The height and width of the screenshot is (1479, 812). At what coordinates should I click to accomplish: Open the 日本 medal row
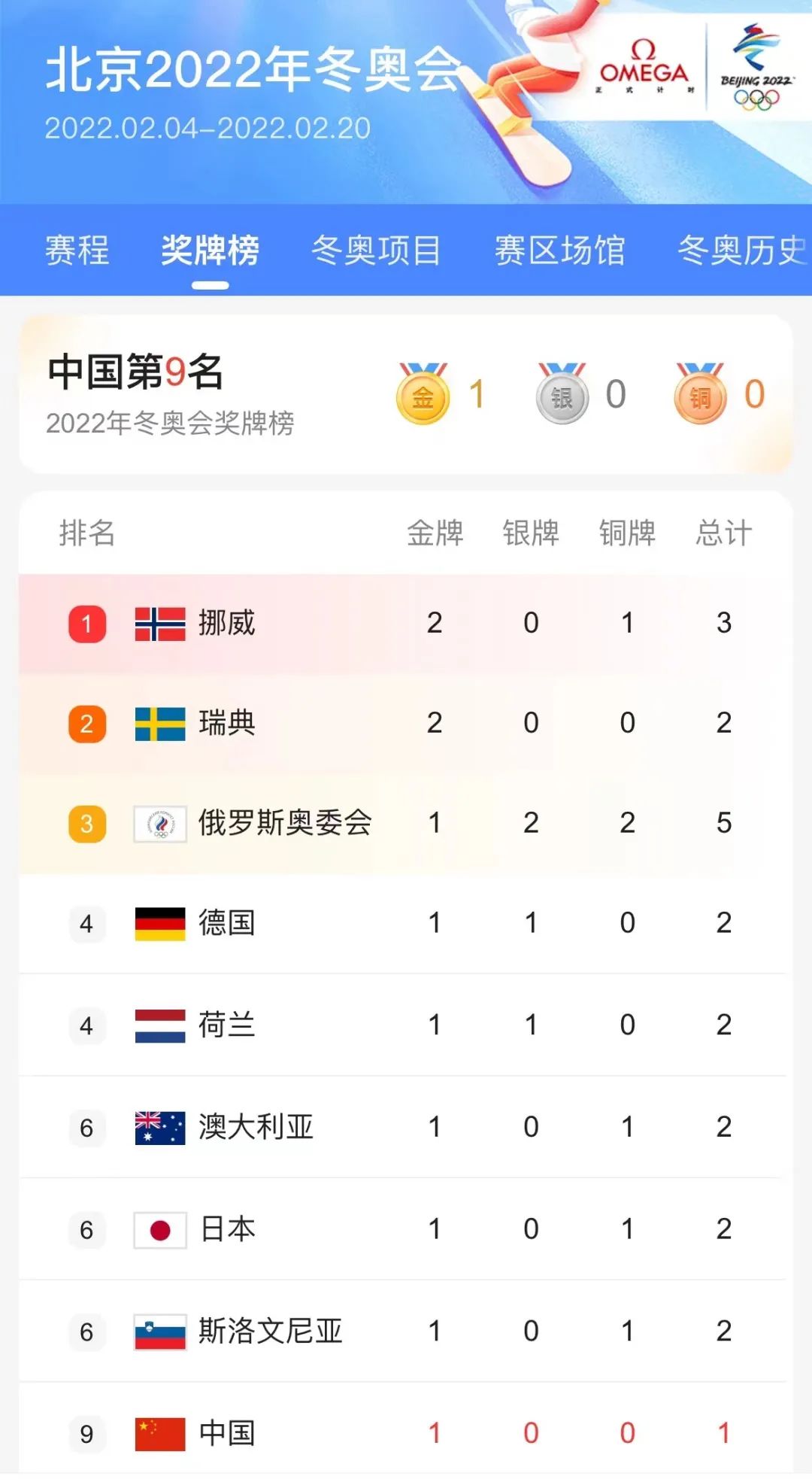(x=406, y=1230)
